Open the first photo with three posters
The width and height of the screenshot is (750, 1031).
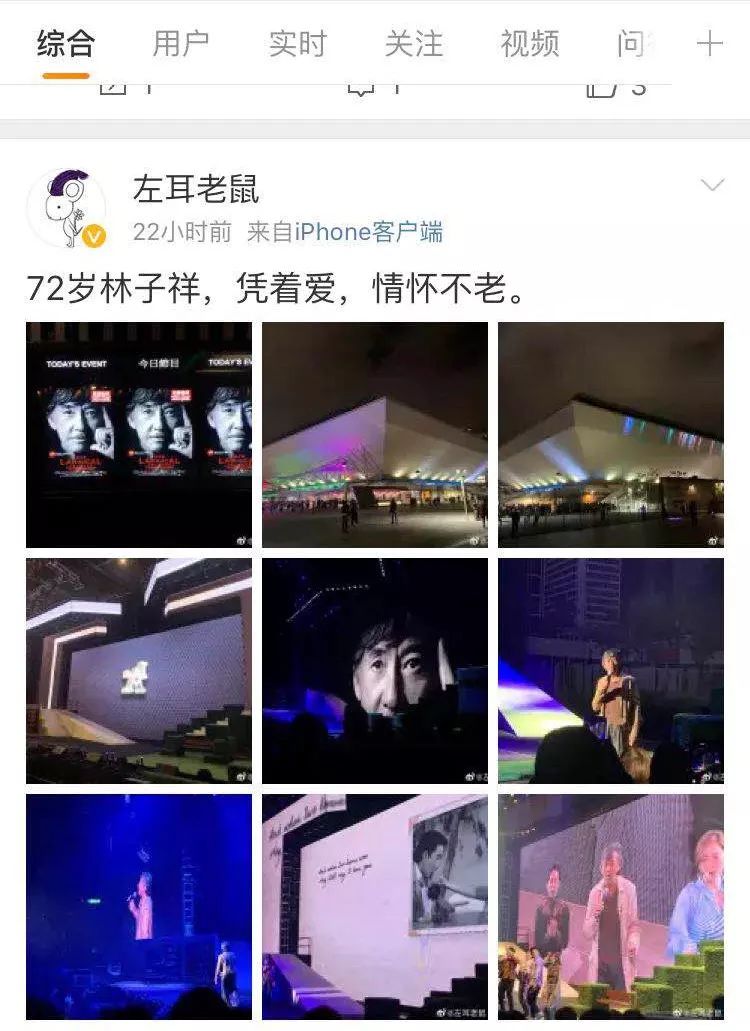pyautogui.click(x=139, y=435)
